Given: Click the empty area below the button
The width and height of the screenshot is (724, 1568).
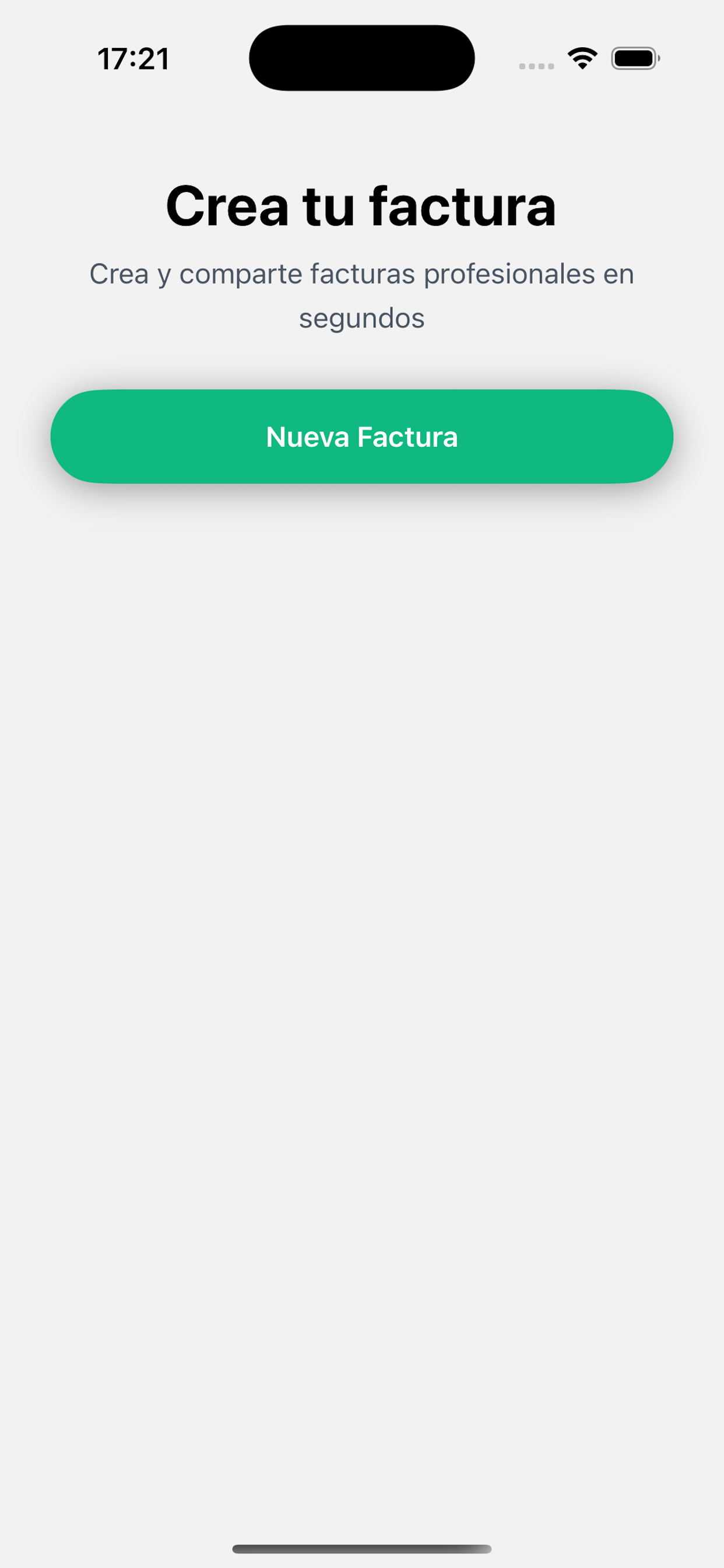Looking at the screenshot, I should [361, 730].
